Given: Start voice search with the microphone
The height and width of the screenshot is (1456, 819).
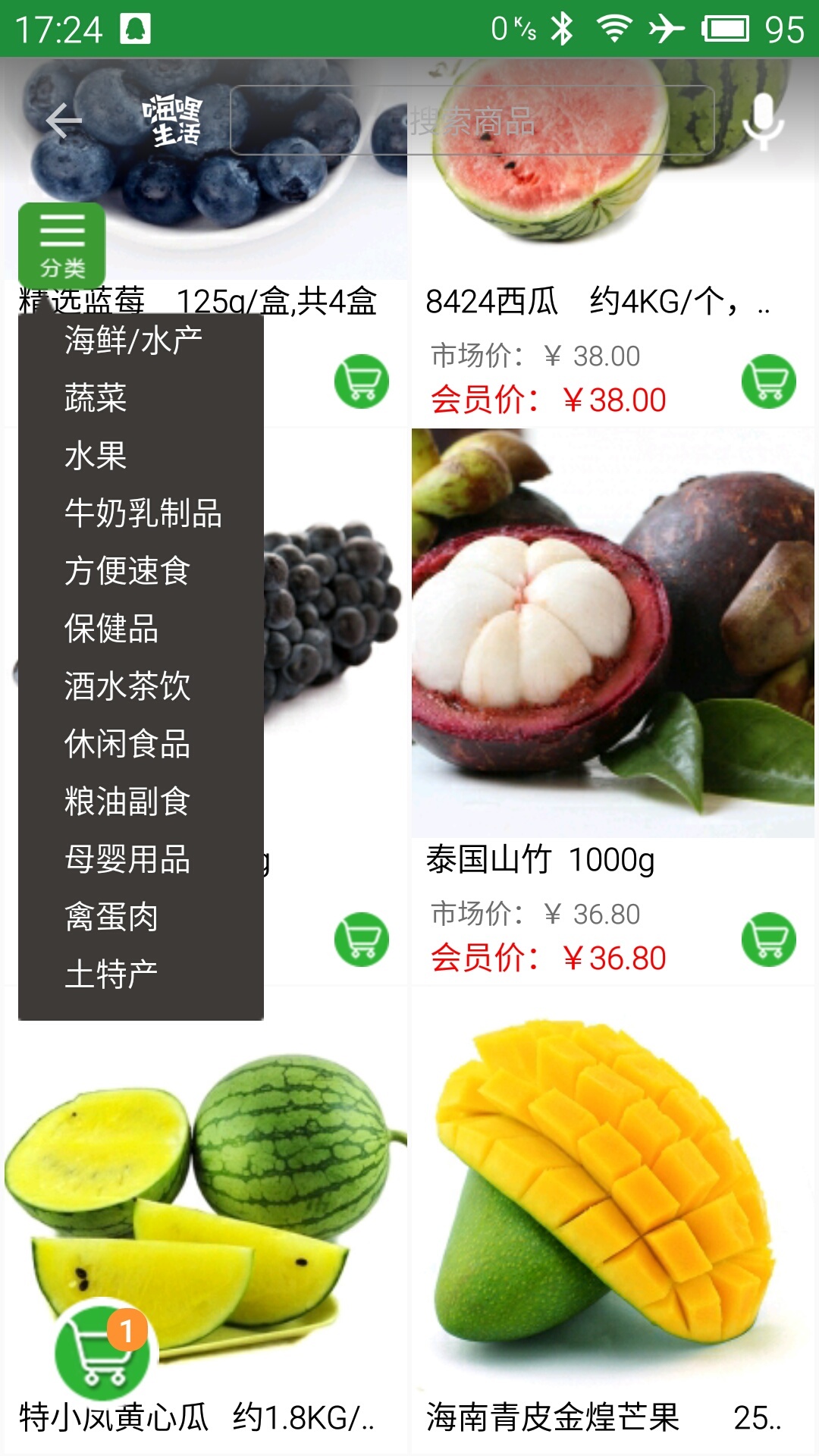Looking at the screenshot, I should coord(762,121).
